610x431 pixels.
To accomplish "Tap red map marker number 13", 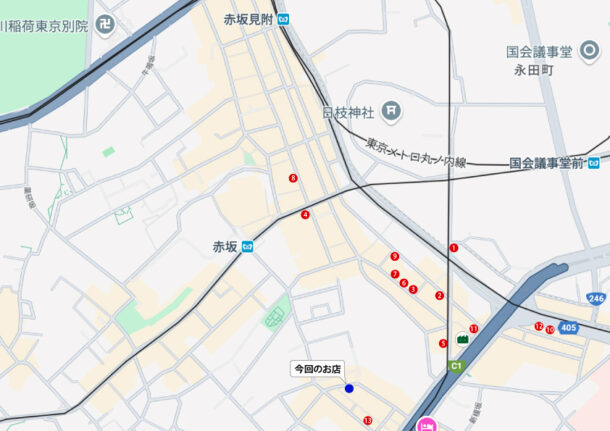I will click(x=368, y=420).
